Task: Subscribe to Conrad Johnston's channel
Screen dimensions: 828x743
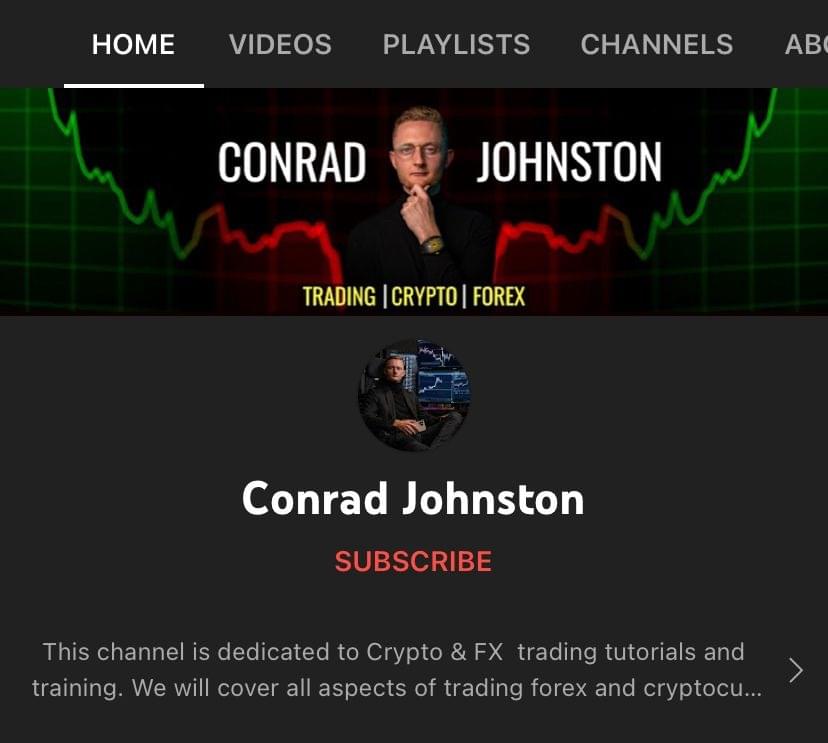Action: coord(413,562)
